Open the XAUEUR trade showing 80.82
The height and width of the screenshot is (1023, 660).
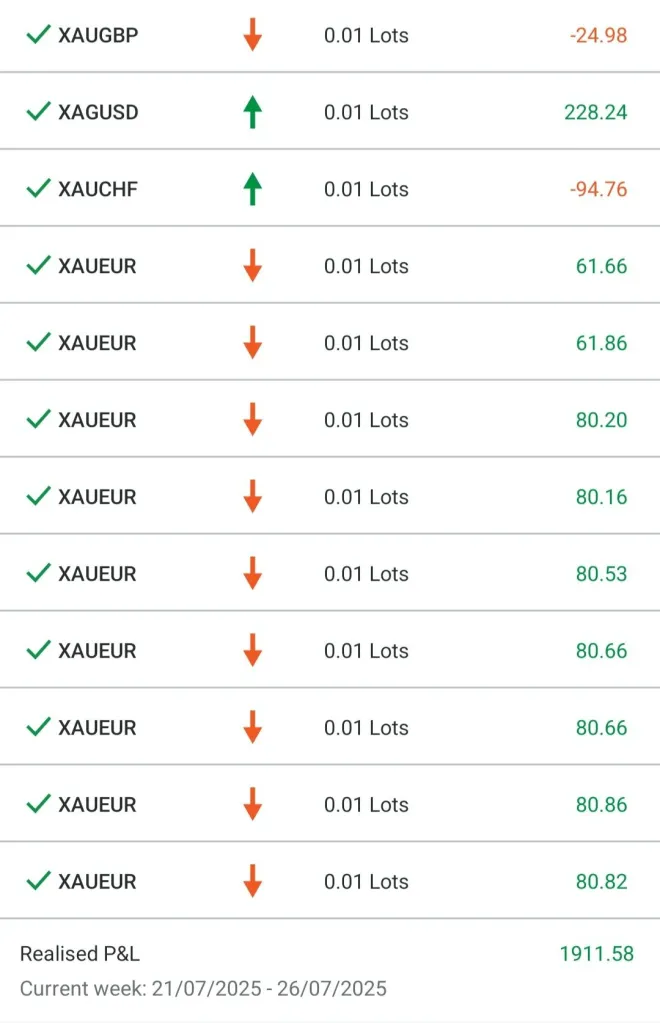click(x=330, y=882)
